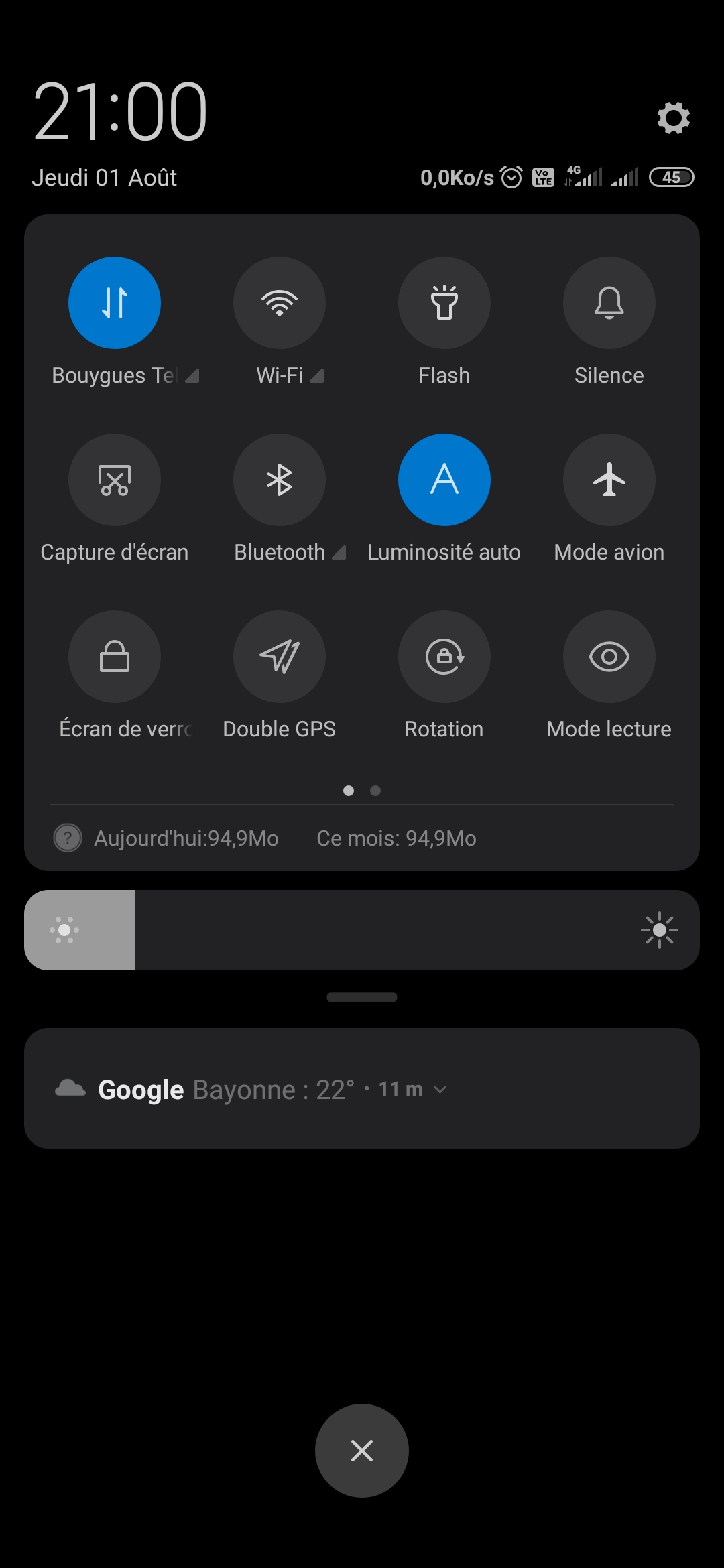Toggle Double GPS location
The height and width of the screenshot is (1568, 724).
click(x=280, y=657)
